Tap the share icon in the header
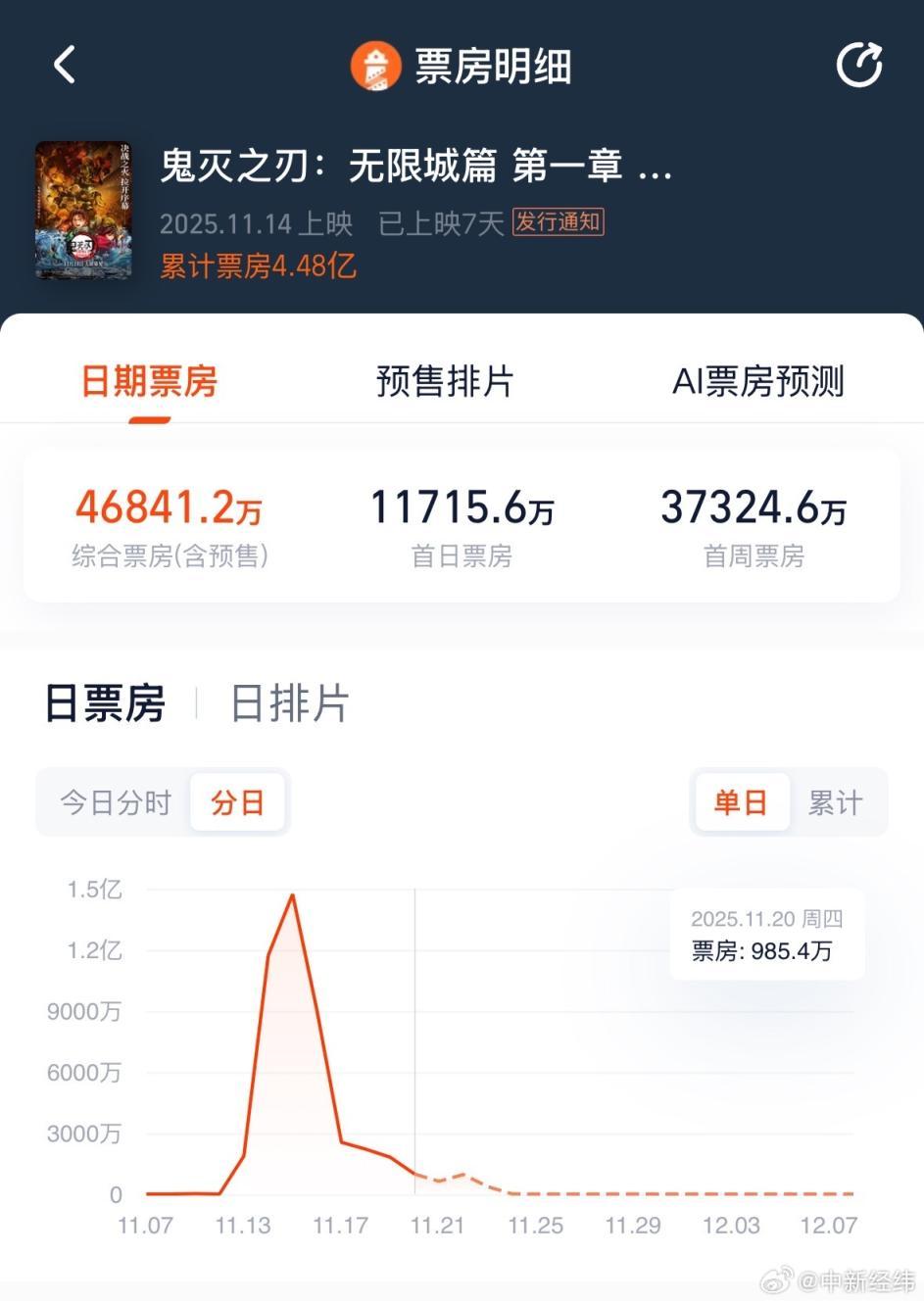This screenshot has height=1303, width=924. pyautogui.click(x=859, y=66)
